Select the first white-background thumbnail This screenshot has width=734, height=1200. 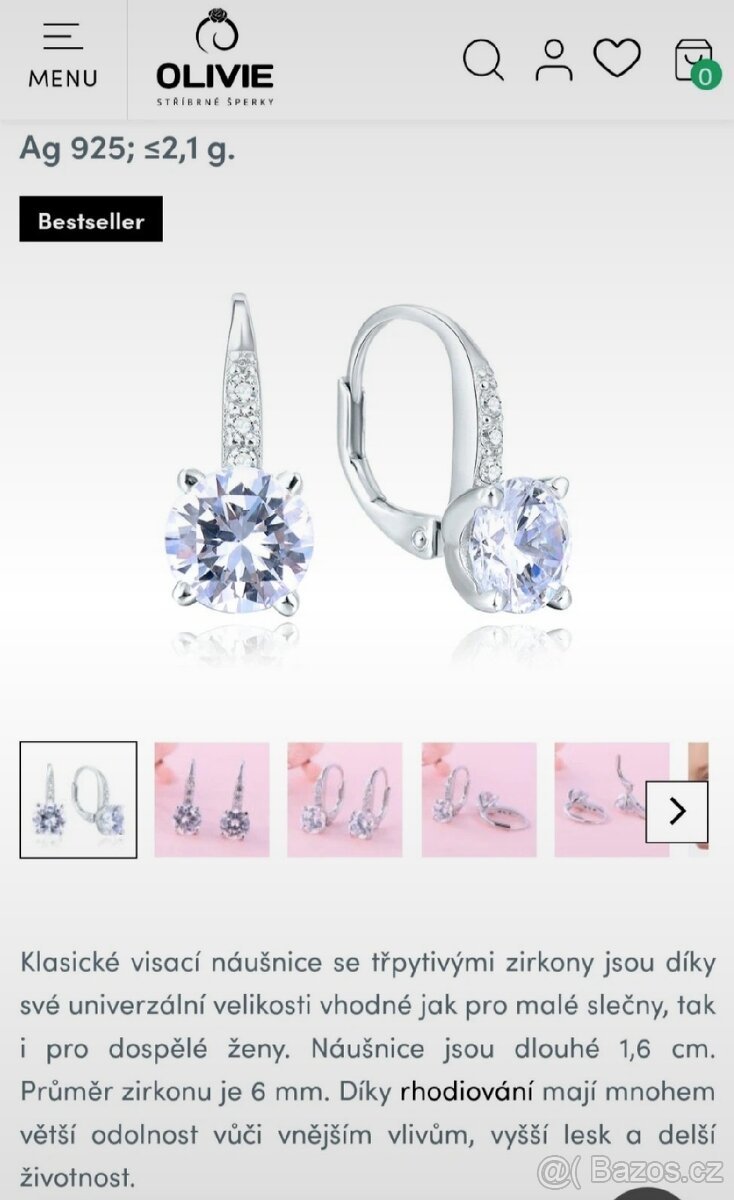pos(78,799)
